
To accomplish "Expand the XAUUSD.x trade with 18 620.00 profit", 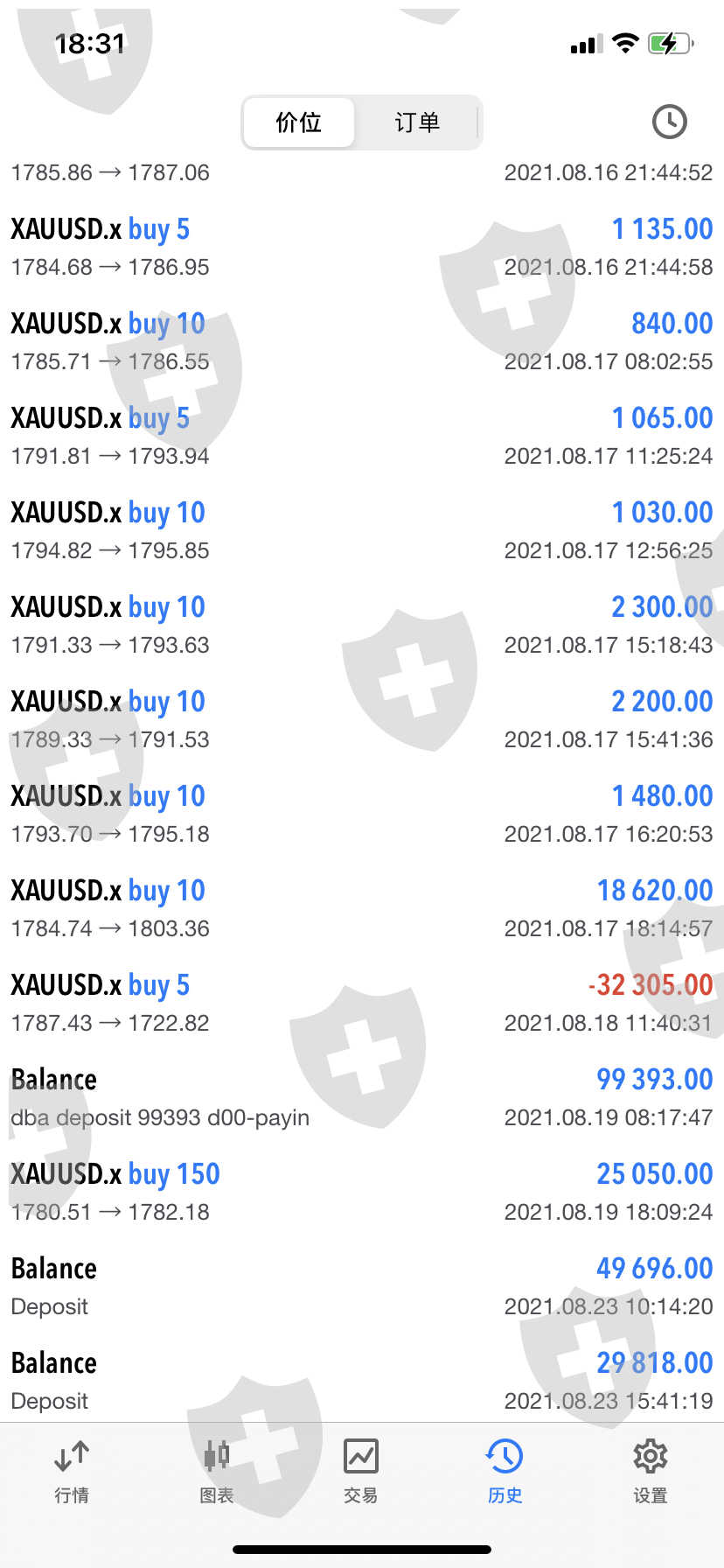I will coord(362,908).
